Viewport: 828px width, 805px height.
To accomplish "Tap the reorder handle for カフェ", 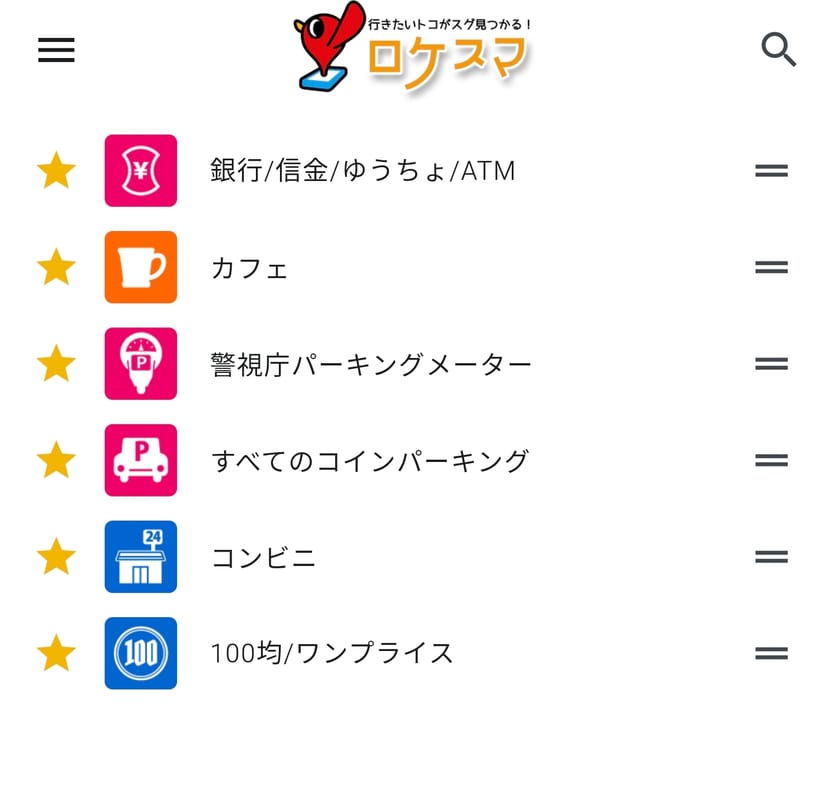I will point(771,268).
